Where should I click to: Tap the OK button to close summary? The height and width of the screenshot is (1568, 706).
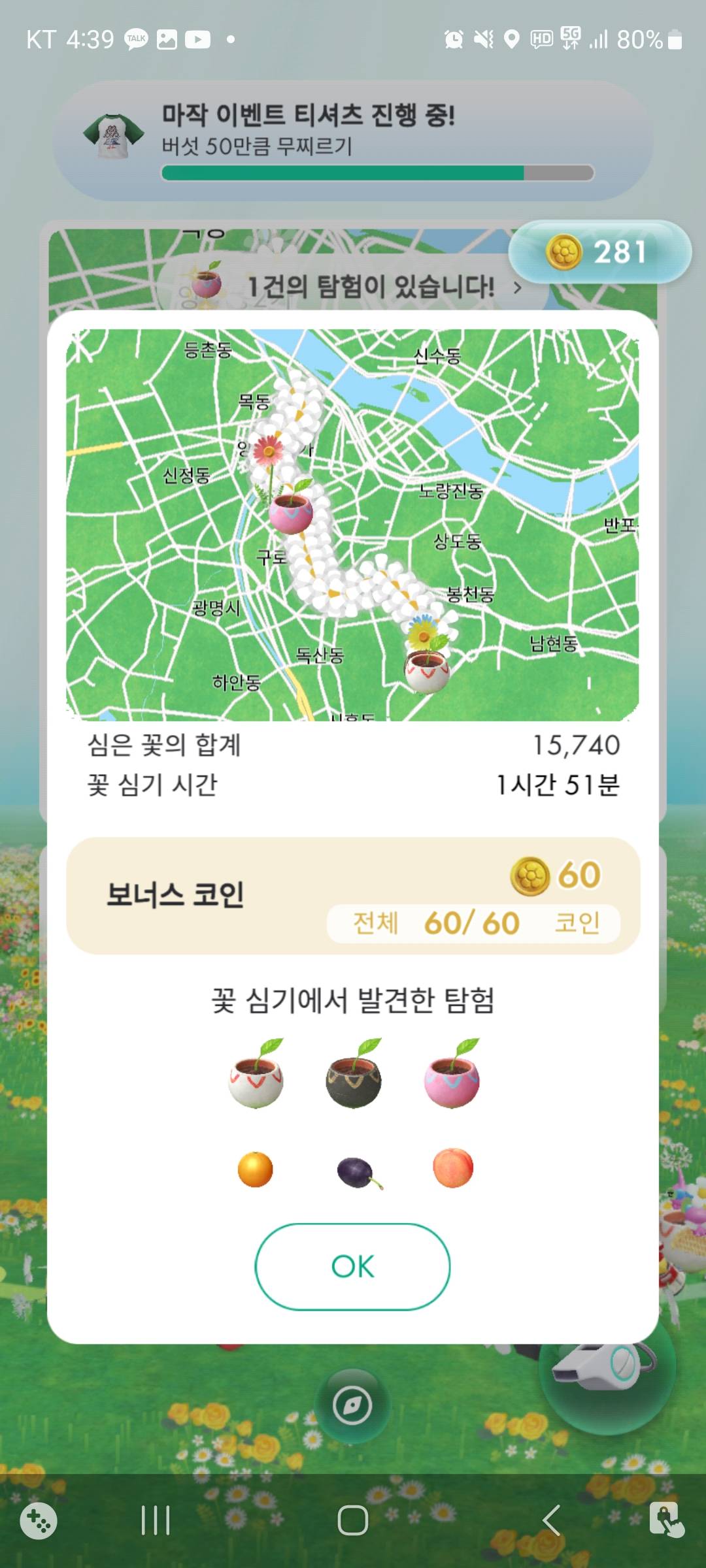pyautogui.click(x=352, y=1267)
